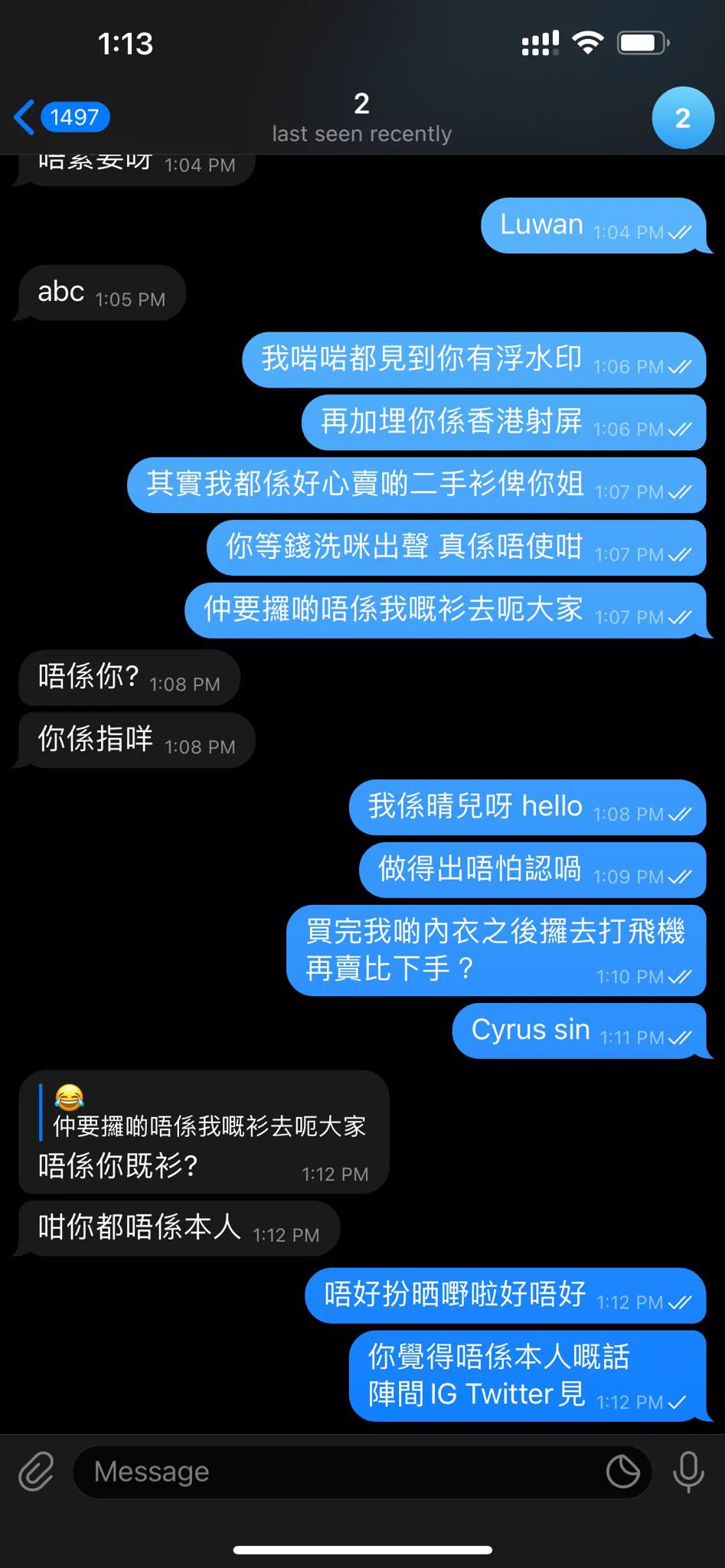The width and height of the screenshot is (725, 1568).
Task: Open chat info from the title header
Action: click(x=361, y=118)
